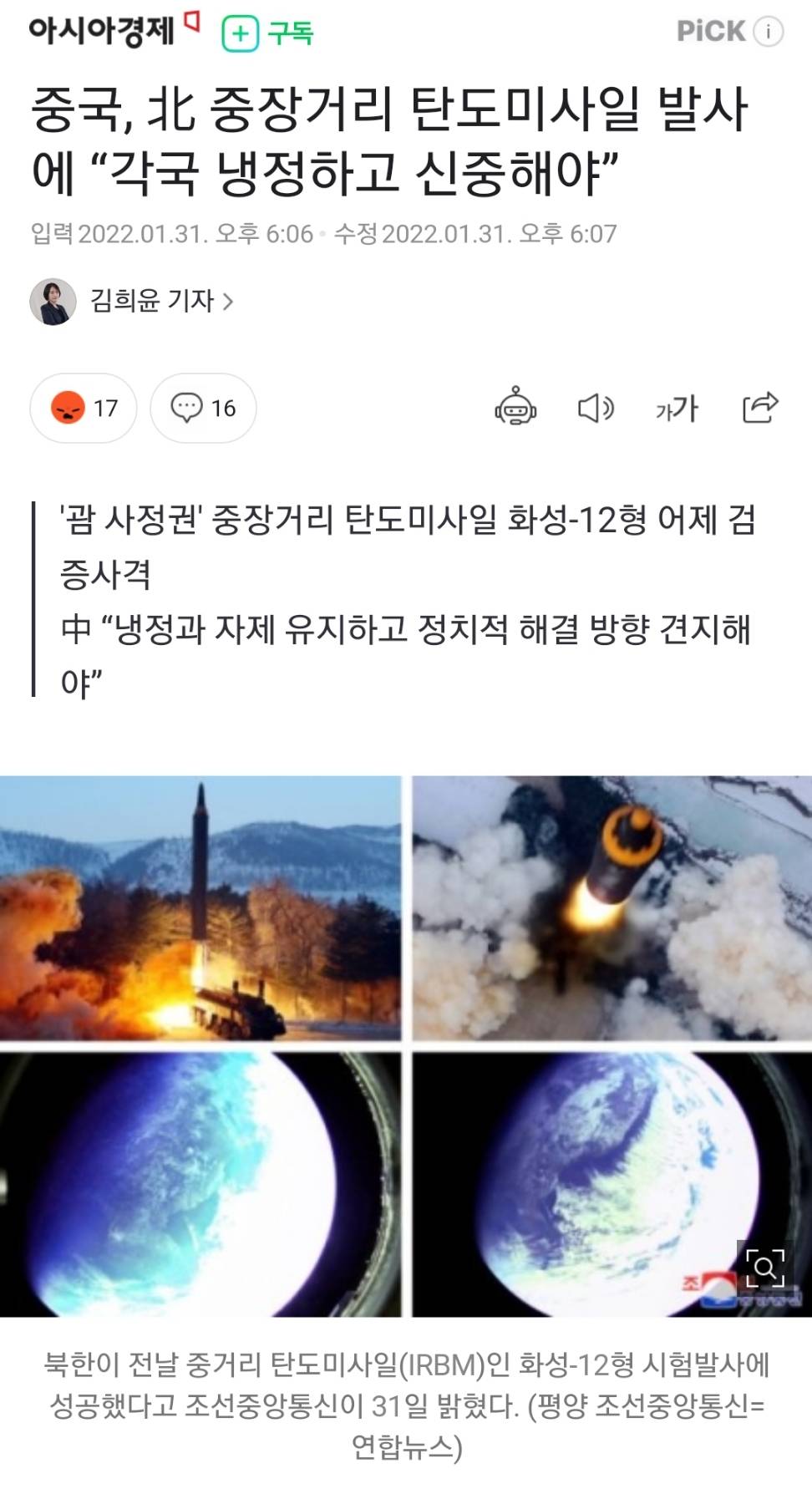
Task: Open the 16 comments
Action: point(203,408)
